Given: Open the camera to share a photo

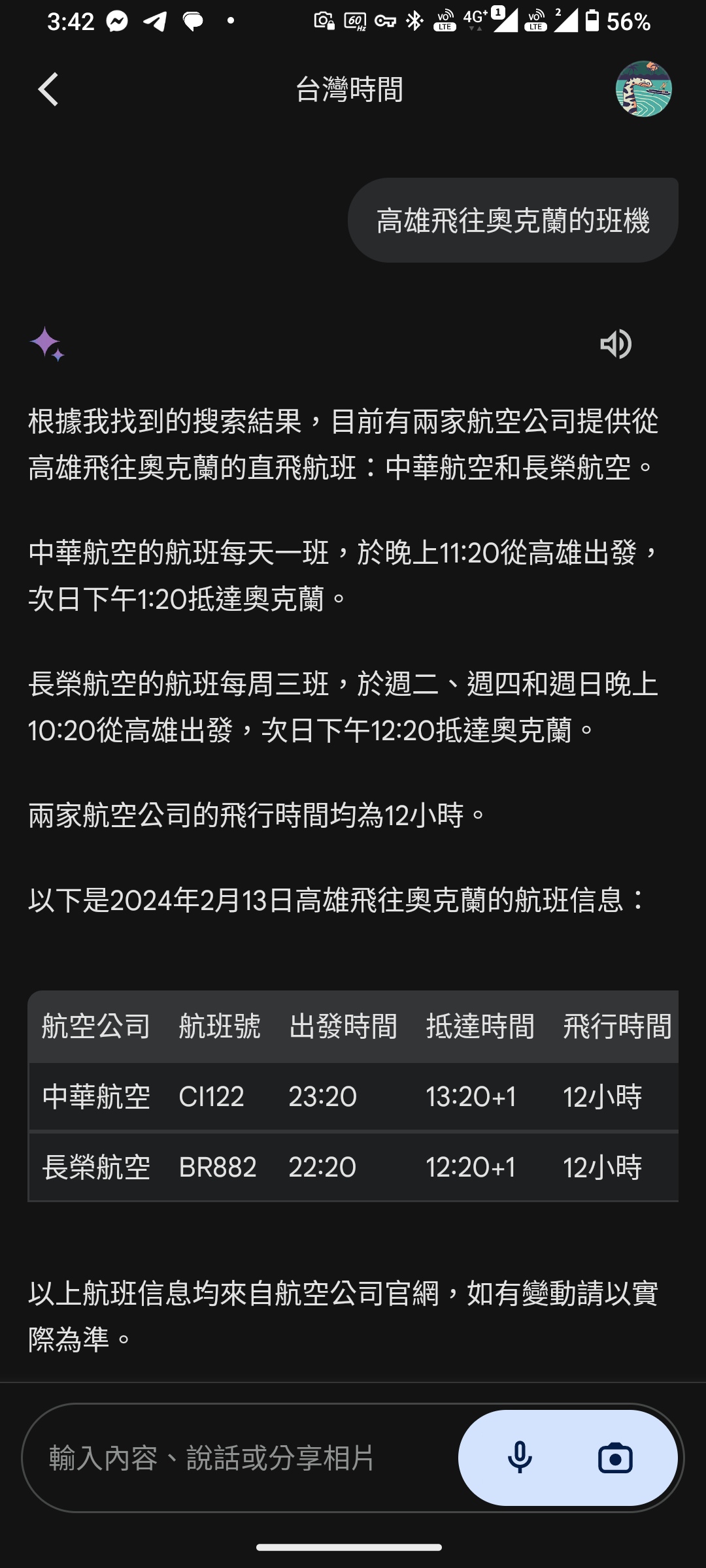Looking at the screenshot, I should [x=615, y=1458].
